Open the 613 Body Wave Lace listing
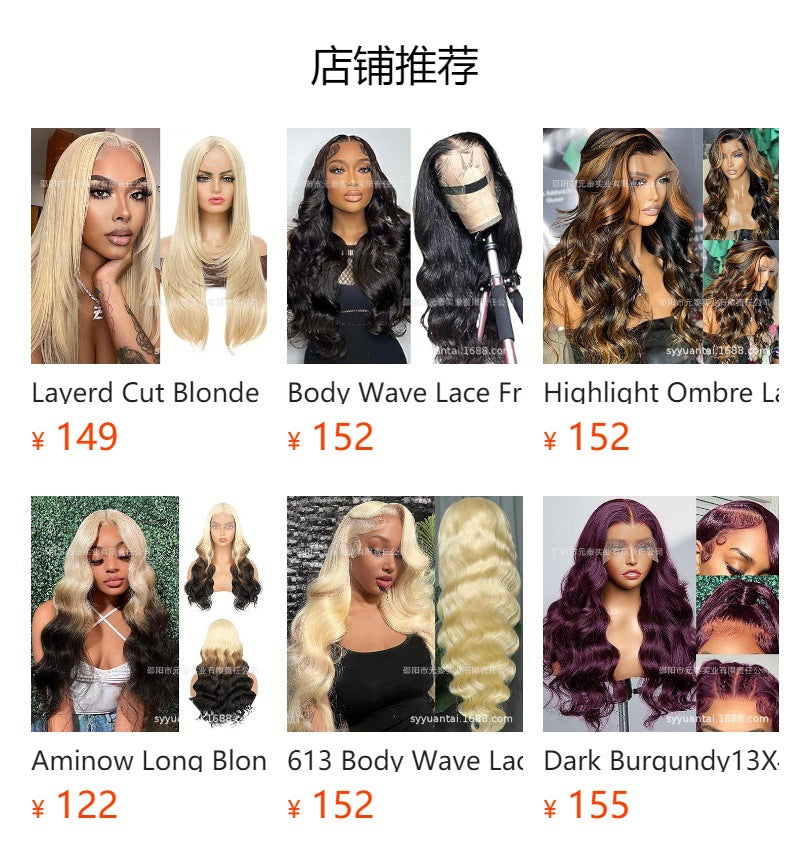 pyautogui.click(x=400, y=761)
